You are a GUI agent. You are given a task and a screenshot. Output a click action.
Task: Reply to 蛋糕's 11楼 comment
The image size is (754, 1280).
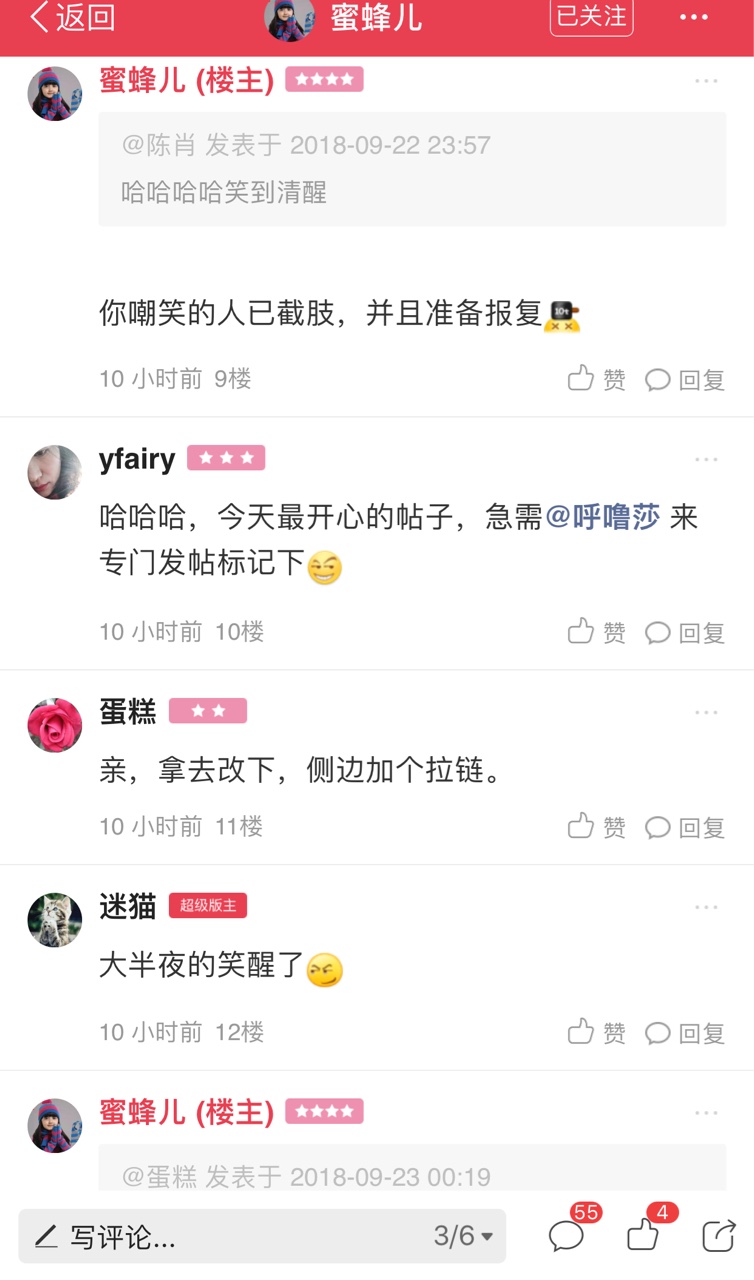tap(685, 827)
